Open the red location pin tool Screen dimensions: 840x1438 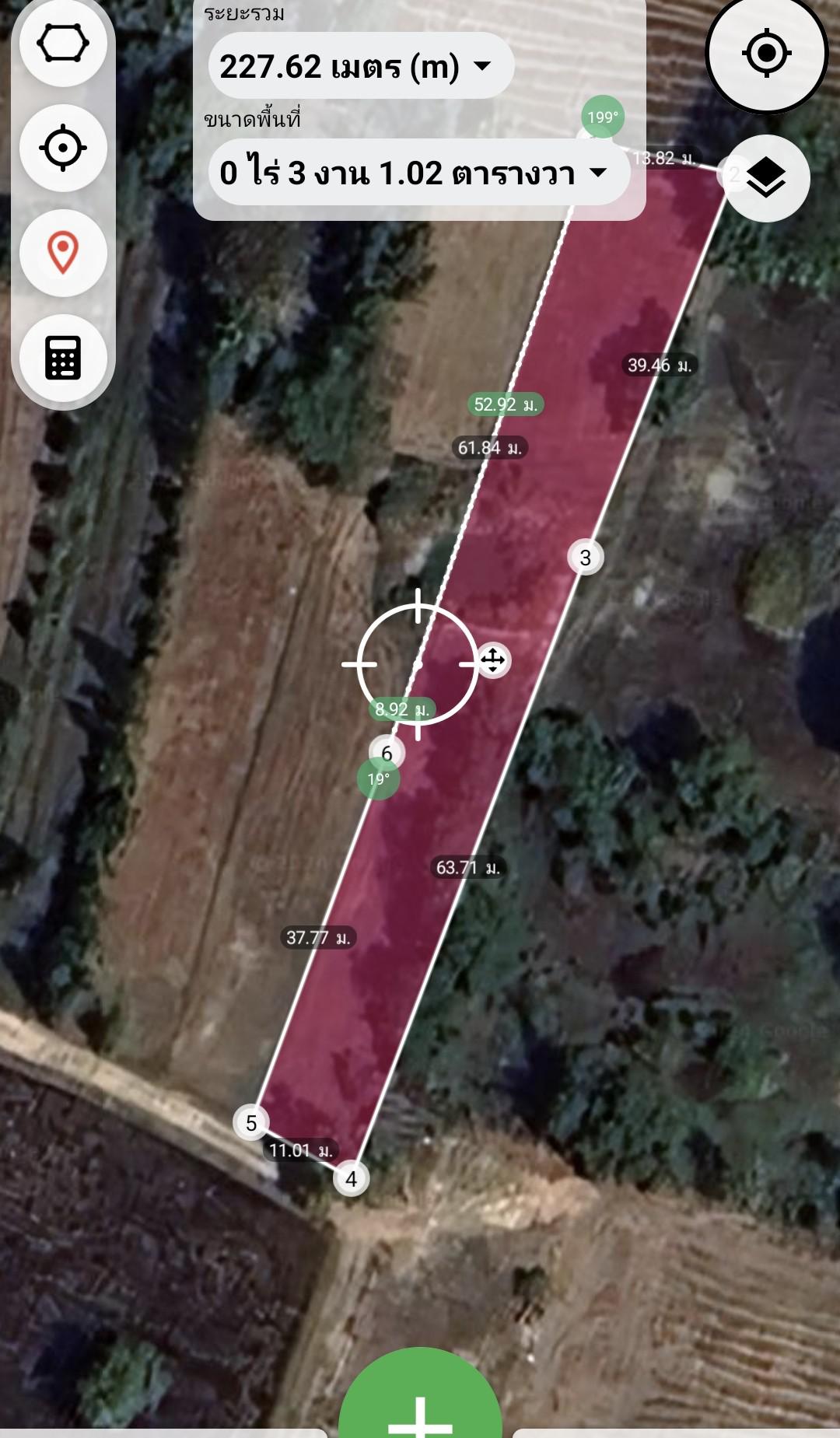pos(63,253)
